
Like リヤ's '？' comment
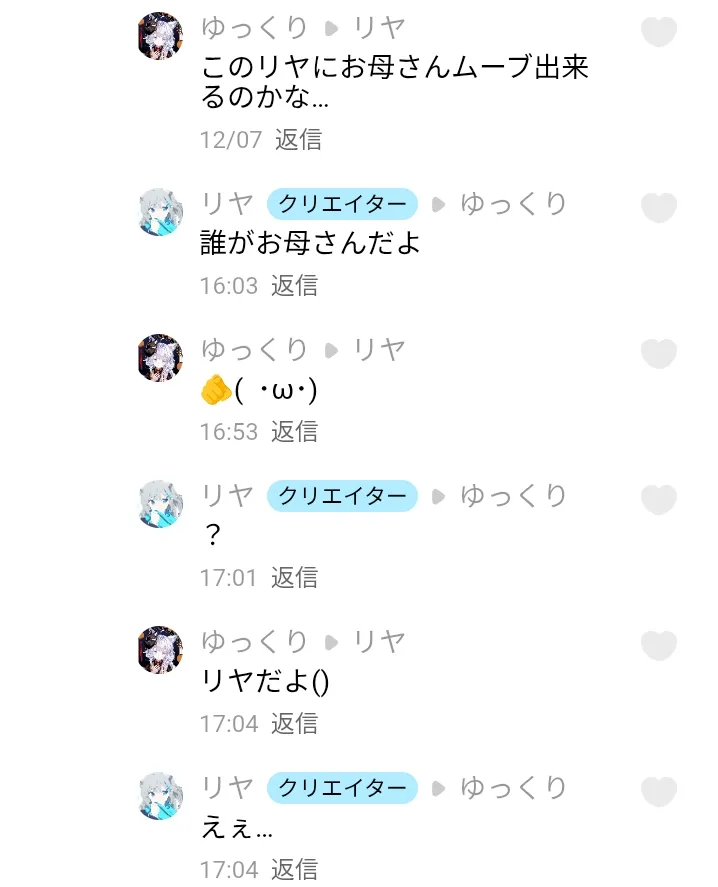[x=658, y=499]
